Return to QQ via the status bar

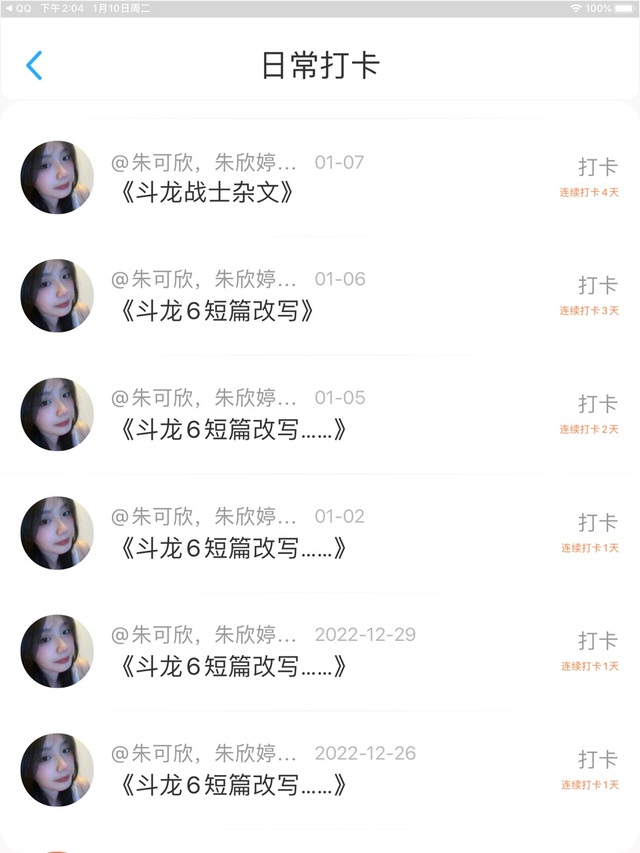point(17,8)
